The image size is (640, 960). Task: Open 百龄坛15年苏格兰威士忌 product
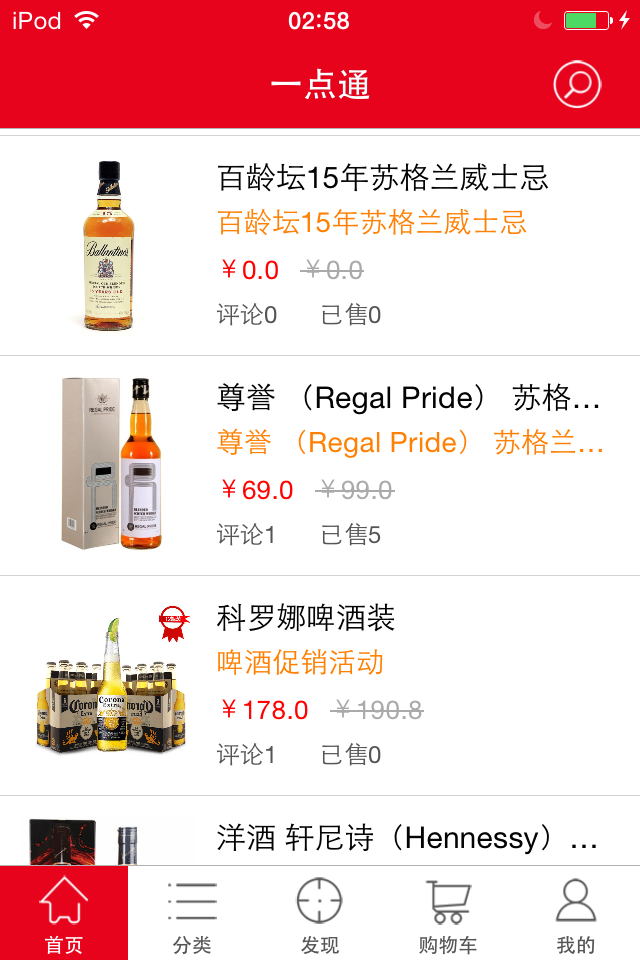click(x=383, y=179)
